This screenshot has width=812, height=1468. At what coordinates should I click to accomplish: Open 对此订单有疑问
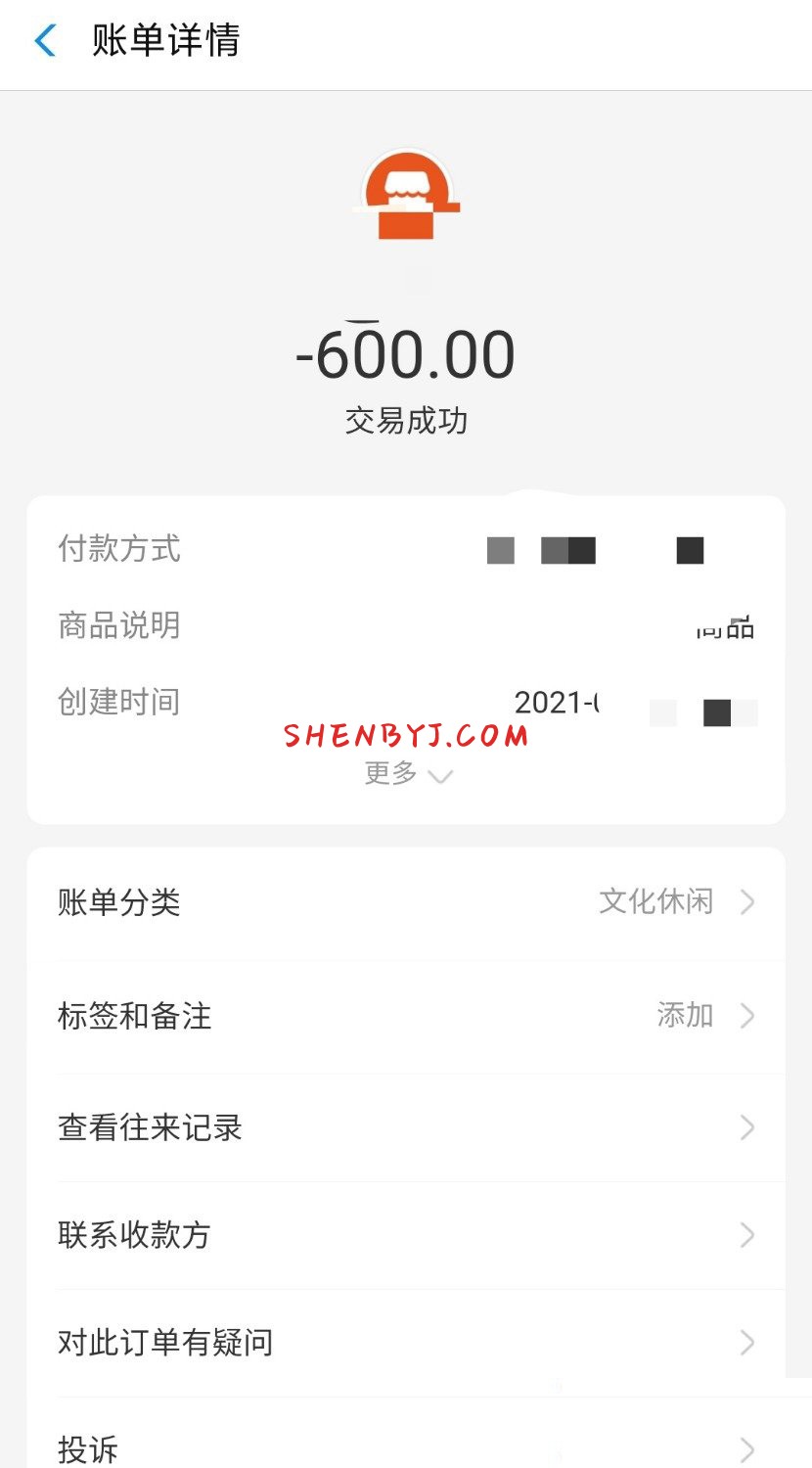point(405,1342)
